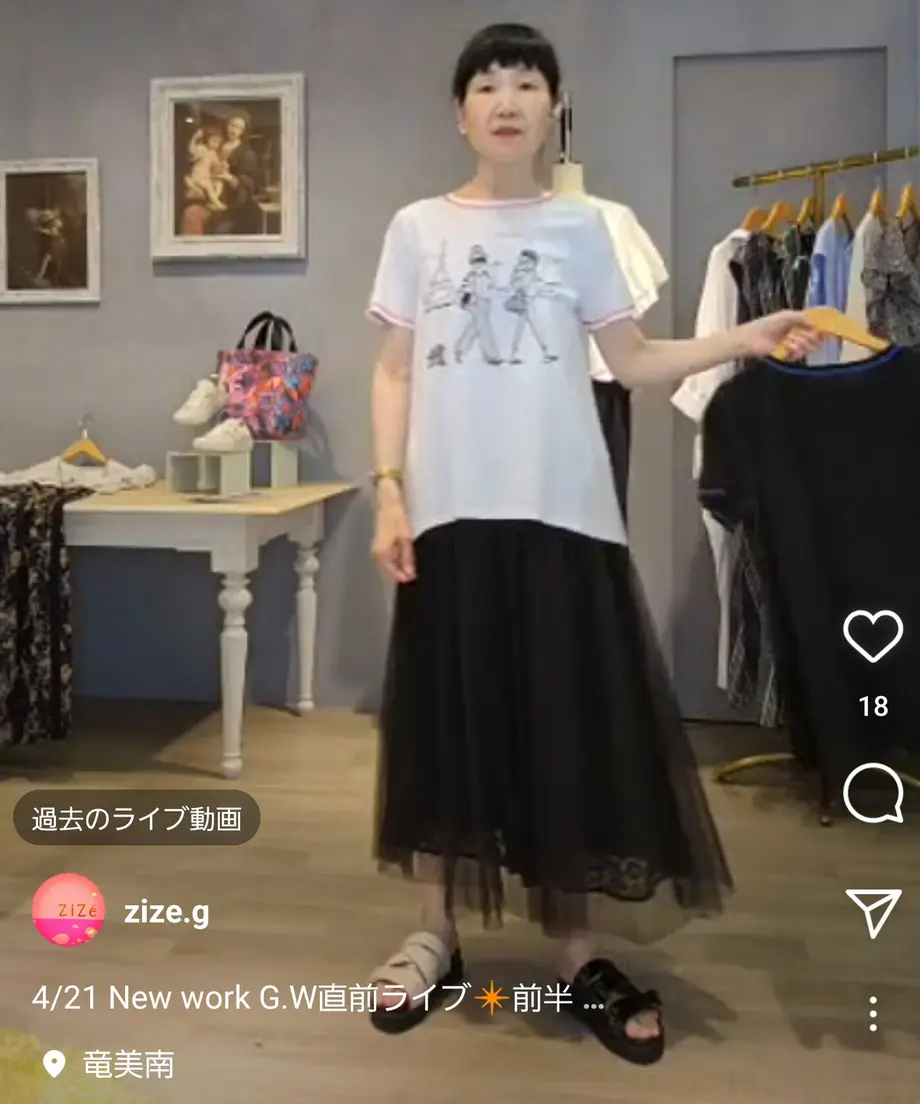Like this live video
920x1104 pixels.
tap(872, 635)
